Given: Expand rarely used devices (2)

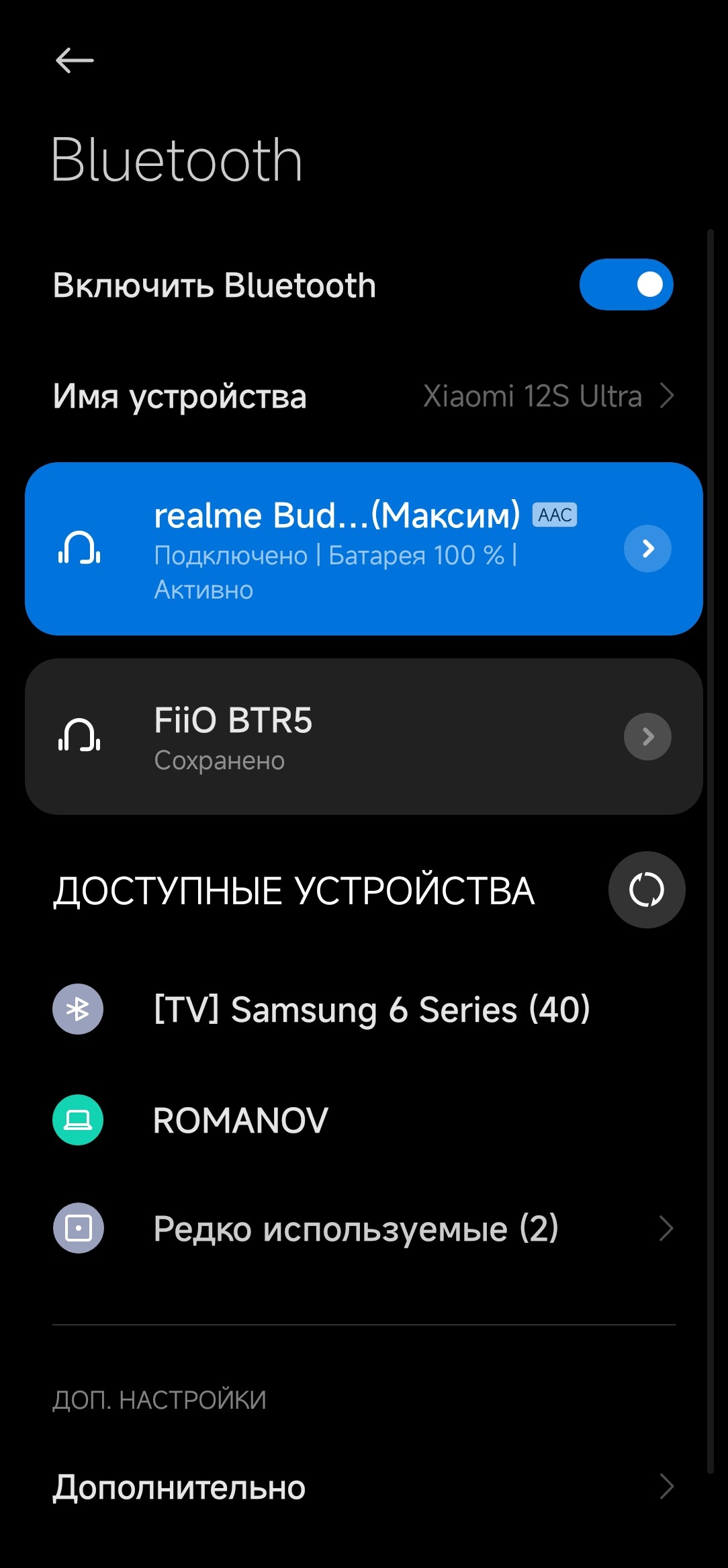Looking at the screenshot, I should pos(363,1229).
